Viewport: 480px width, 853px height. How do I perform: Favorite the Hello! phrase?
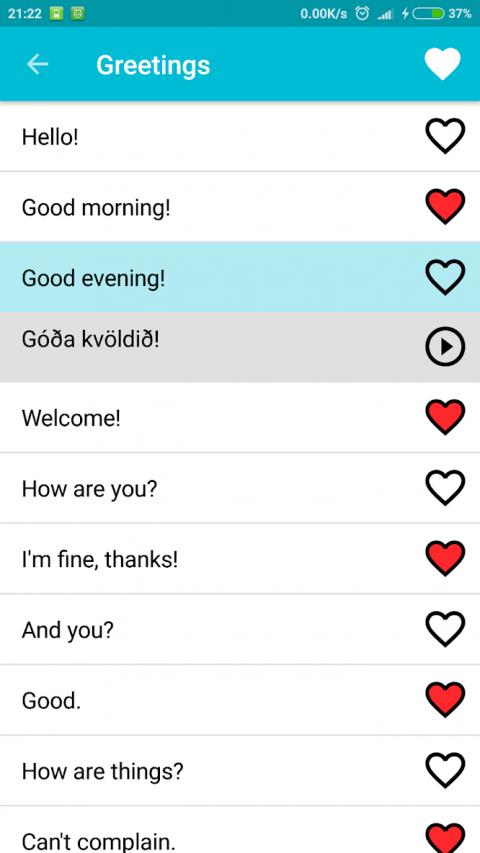445,136
